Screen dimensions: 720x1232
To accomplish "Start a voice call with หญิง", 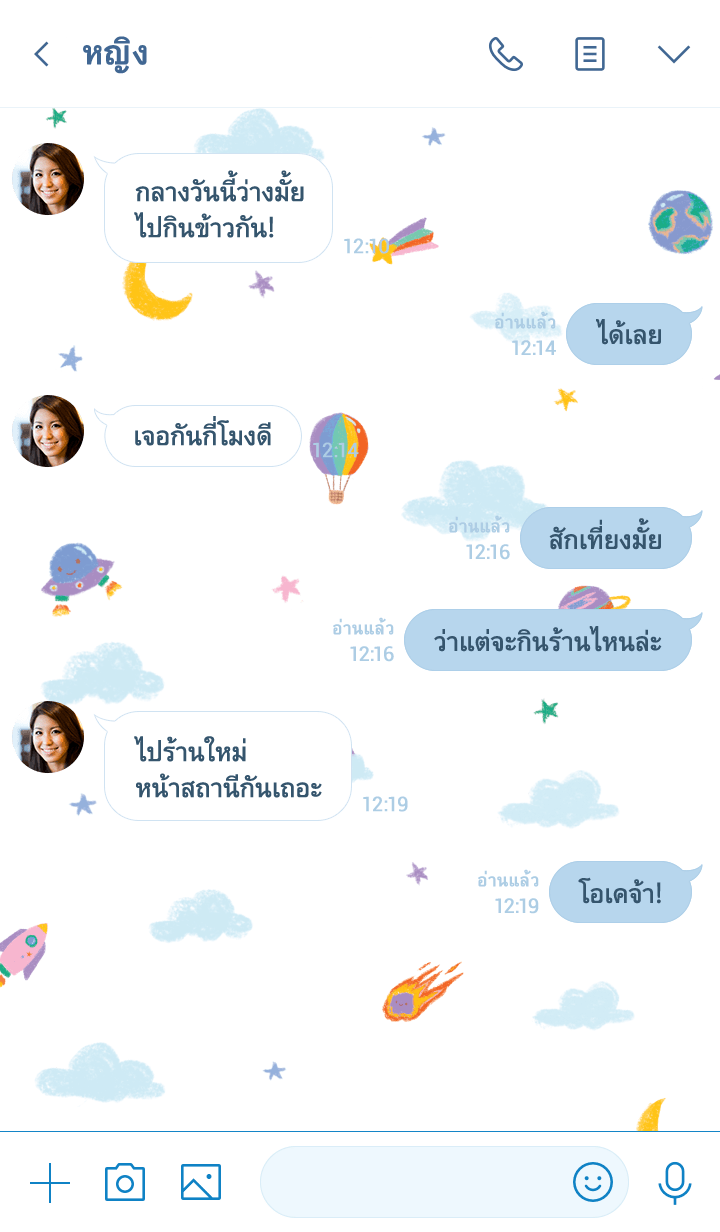I will click(x=505, y=54).
